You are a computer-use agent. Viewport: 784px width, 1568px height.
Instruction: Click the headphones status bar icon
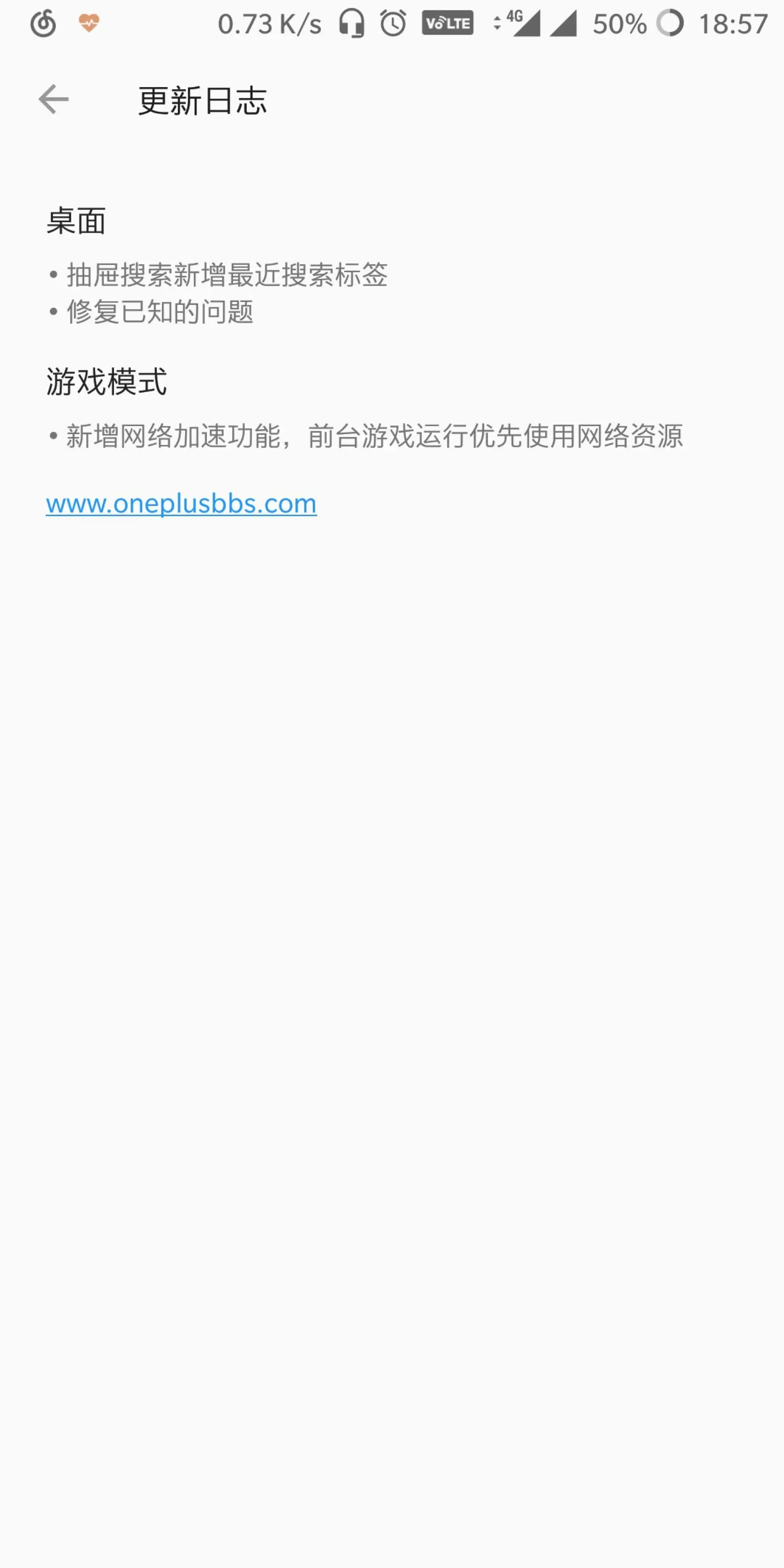(x=352, y=24)
